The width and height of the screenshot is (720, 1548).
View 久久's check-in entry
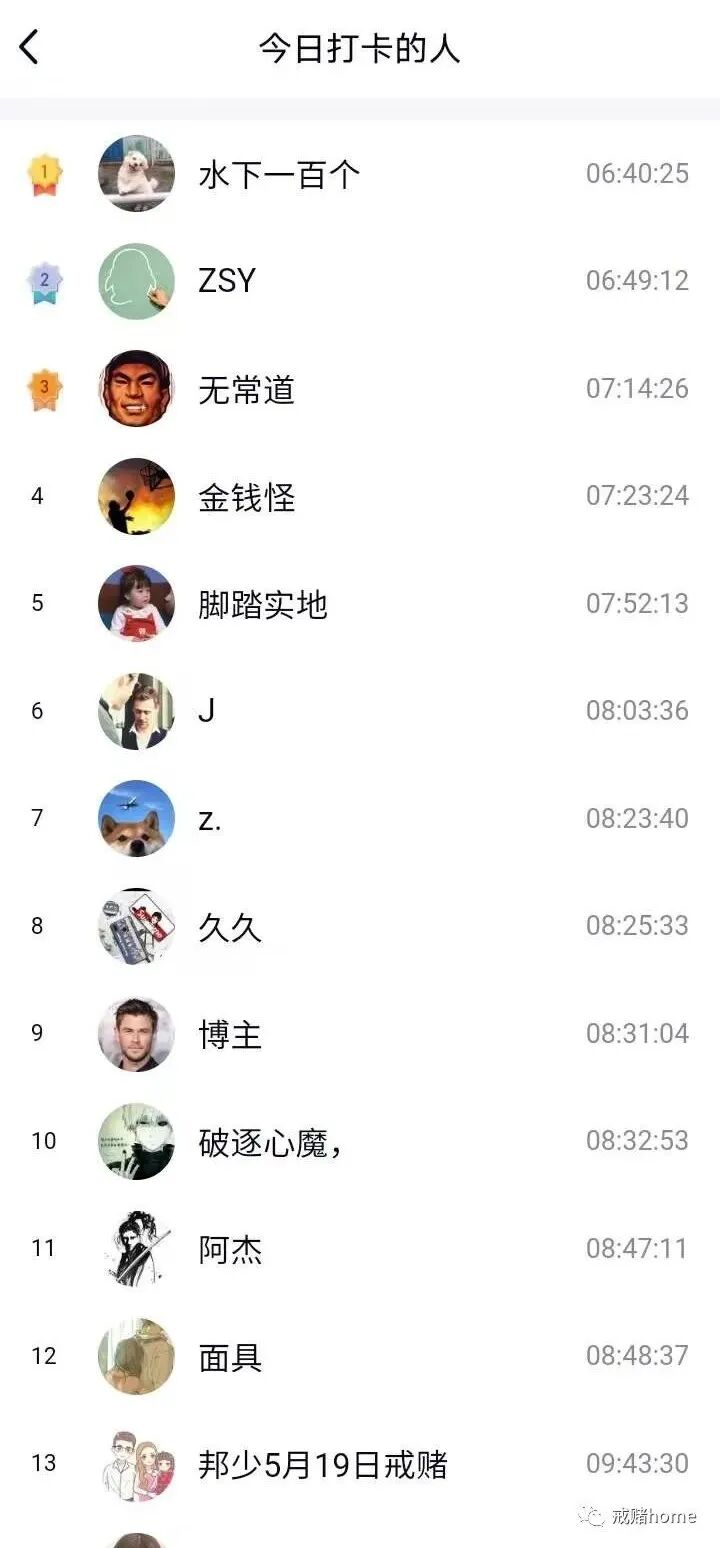click(230, 926)
